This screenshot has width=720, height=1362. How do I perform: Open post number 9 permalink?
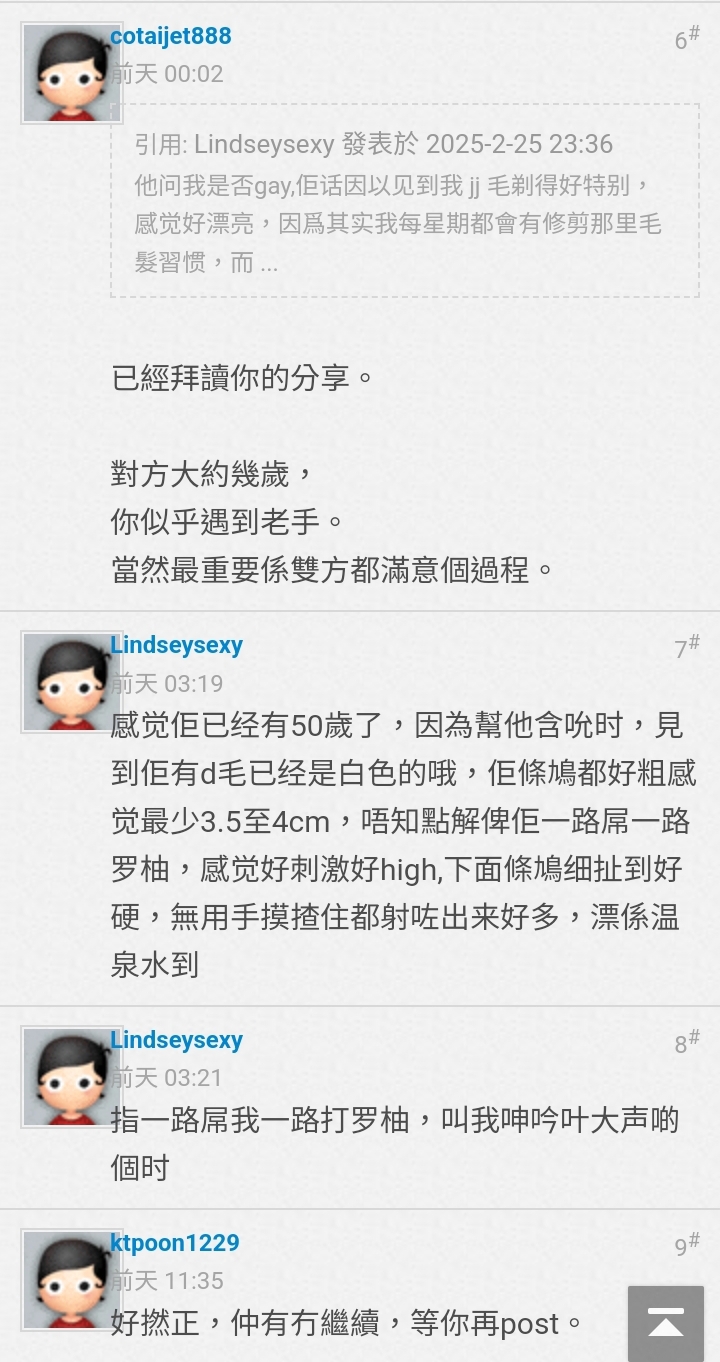[x=687, y=1246]
